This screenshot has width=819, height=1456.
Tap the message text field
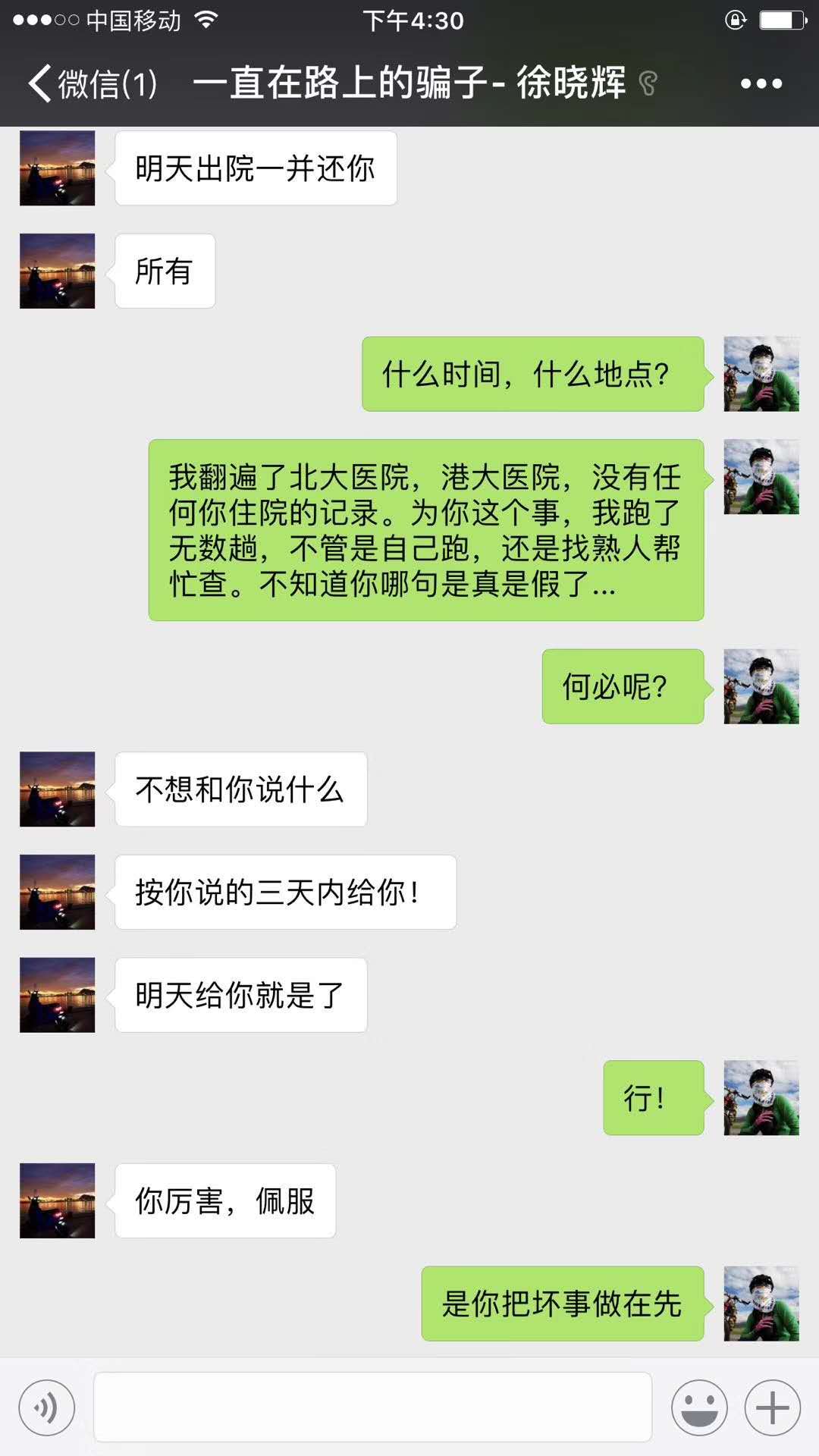pyautogui.click(x=372, y=1407)
